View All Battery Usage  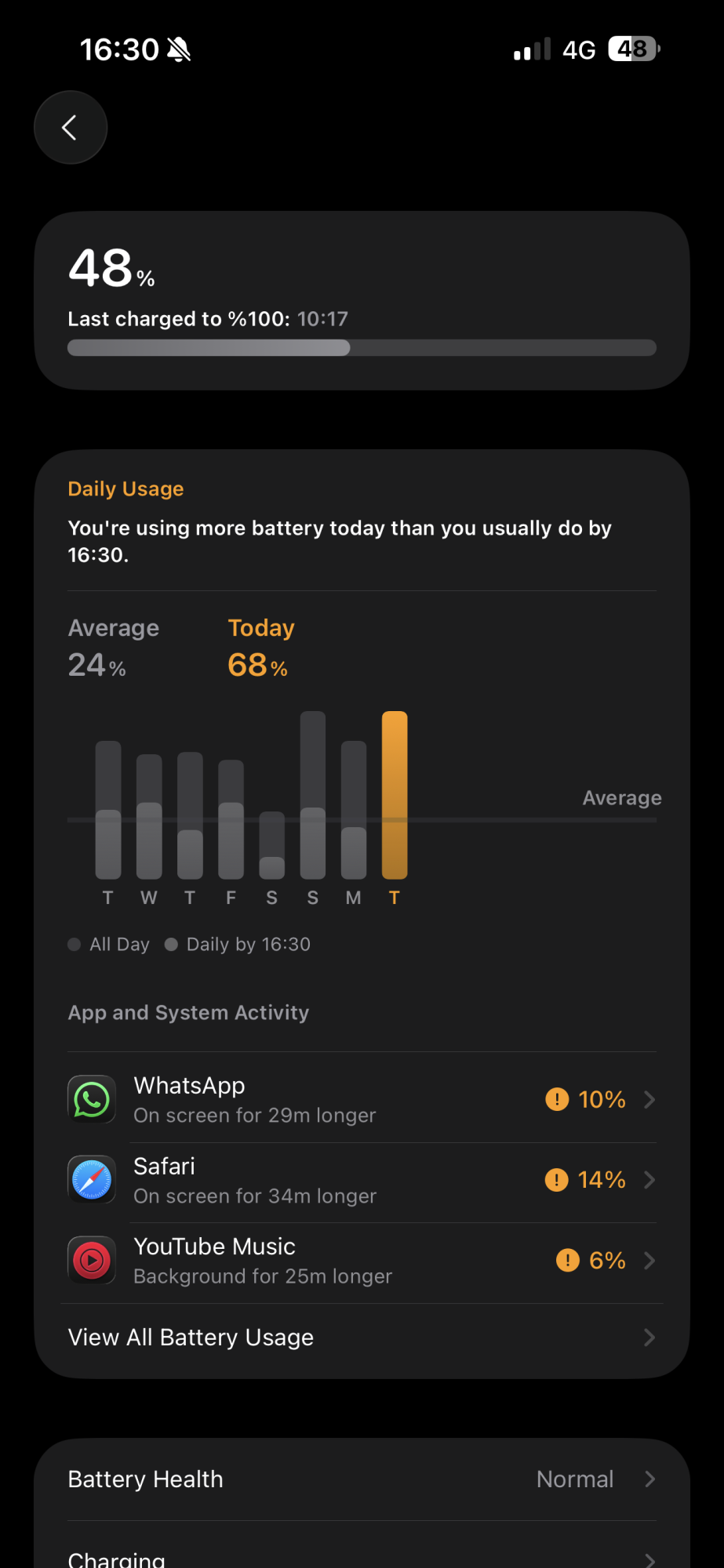point(362,1338)
